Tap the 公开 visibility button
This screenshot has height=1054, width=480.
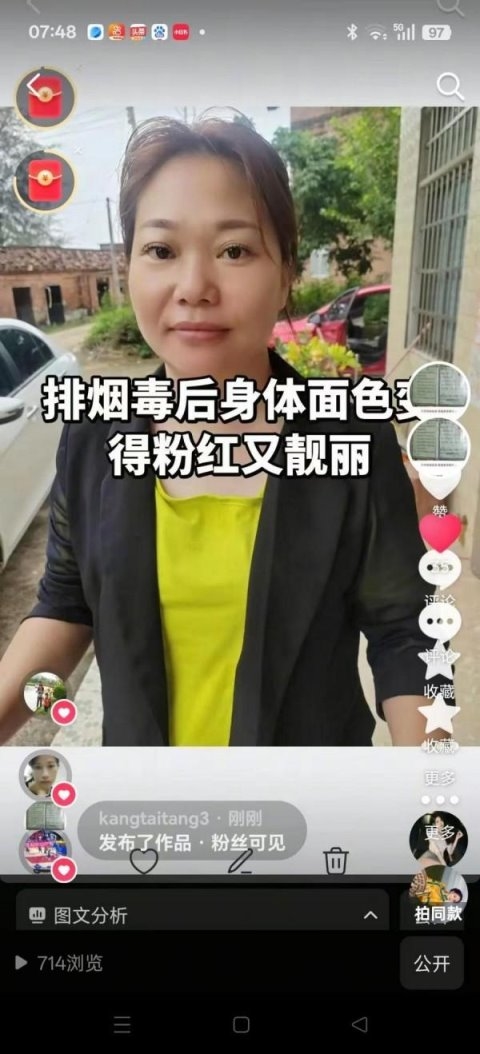pyautogui.click(x=432, y=963)
